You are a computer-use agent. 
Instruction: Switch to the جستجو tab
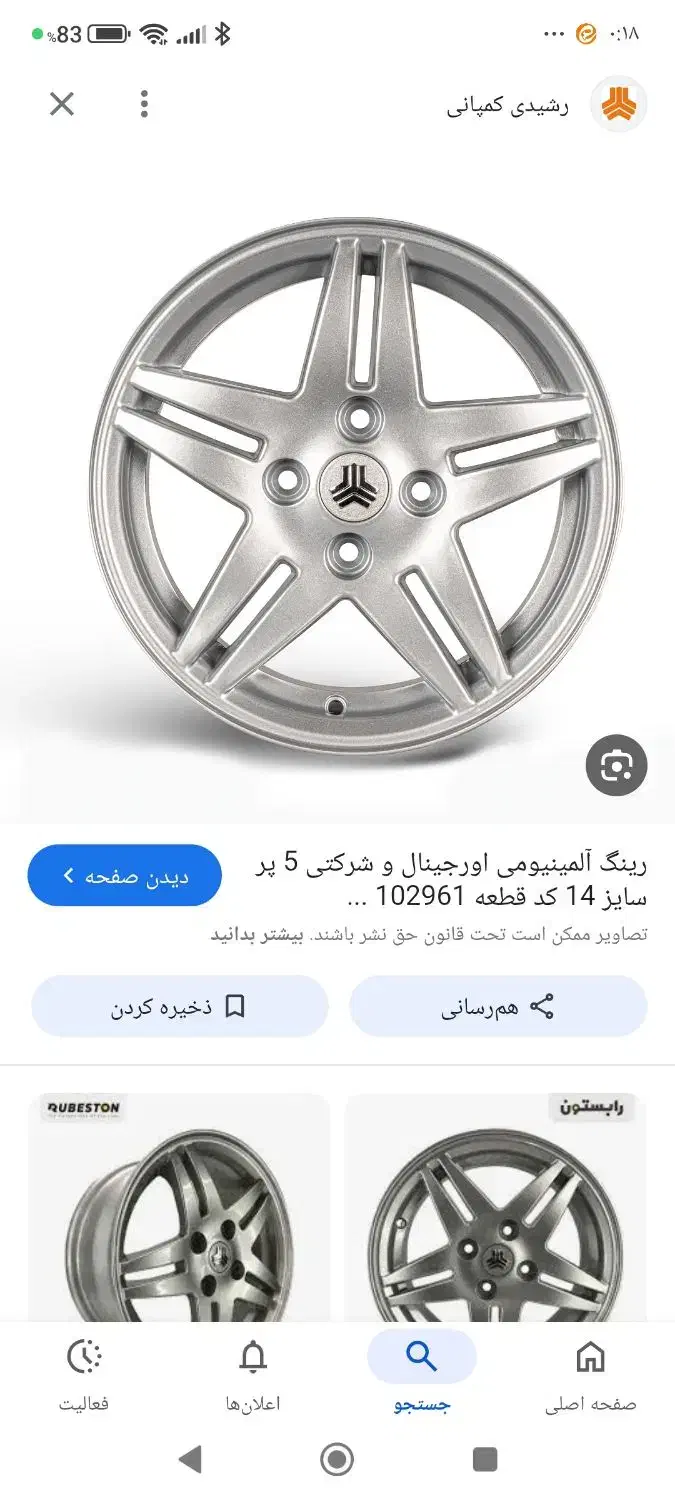[x=422, y=1375]
